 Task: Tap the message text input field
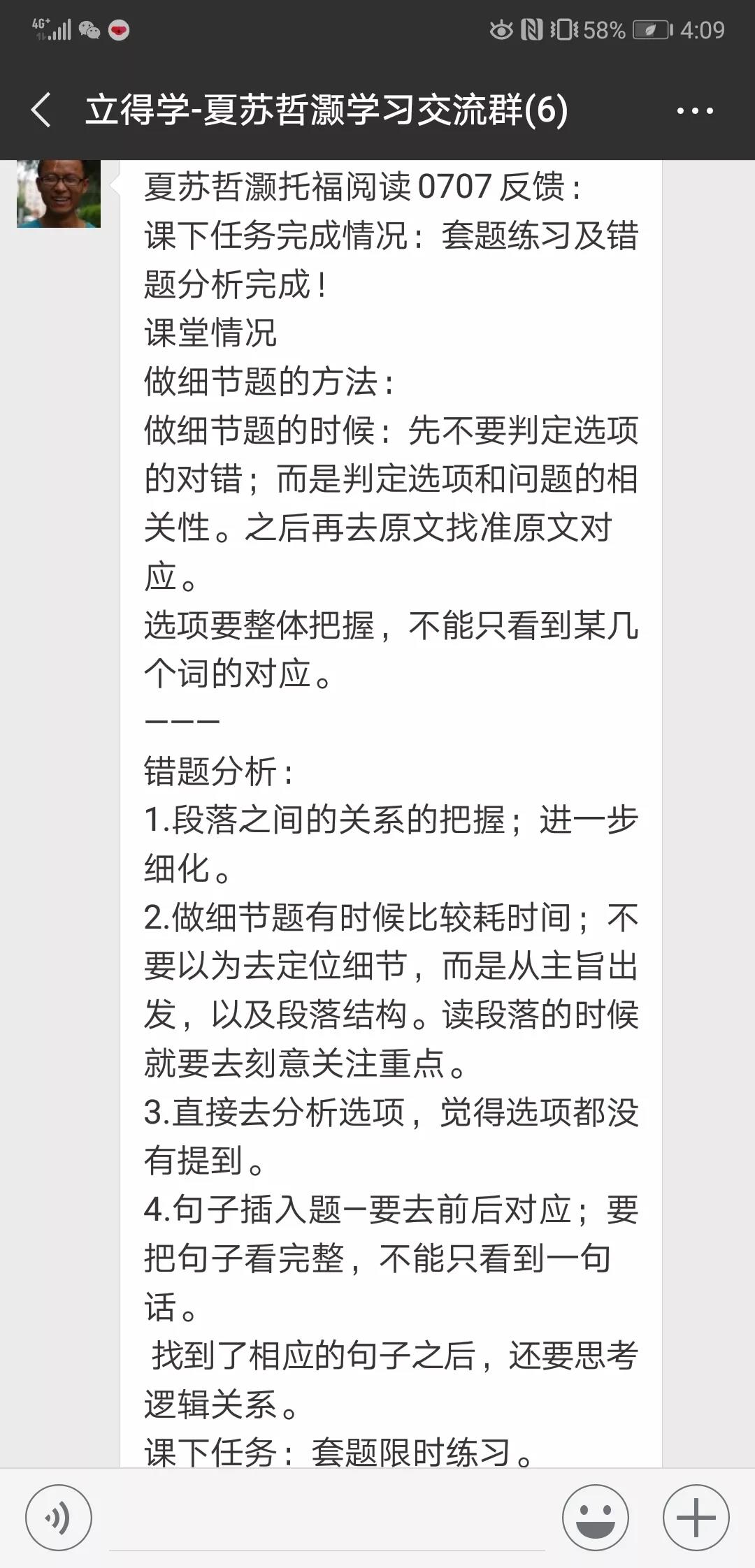tap(326, 1518)
